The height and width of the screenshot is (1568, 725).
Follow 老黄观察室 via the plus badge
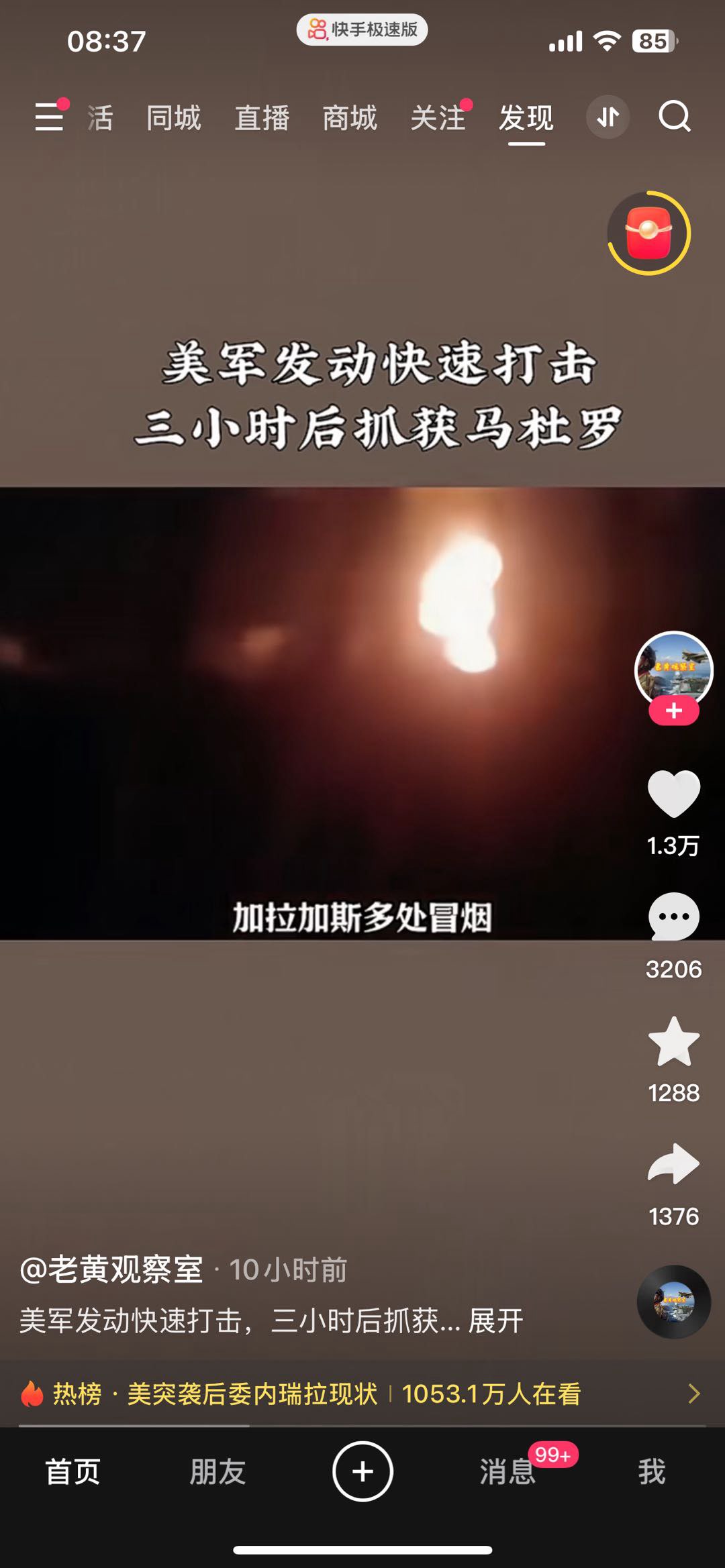[x=674, y=711]
